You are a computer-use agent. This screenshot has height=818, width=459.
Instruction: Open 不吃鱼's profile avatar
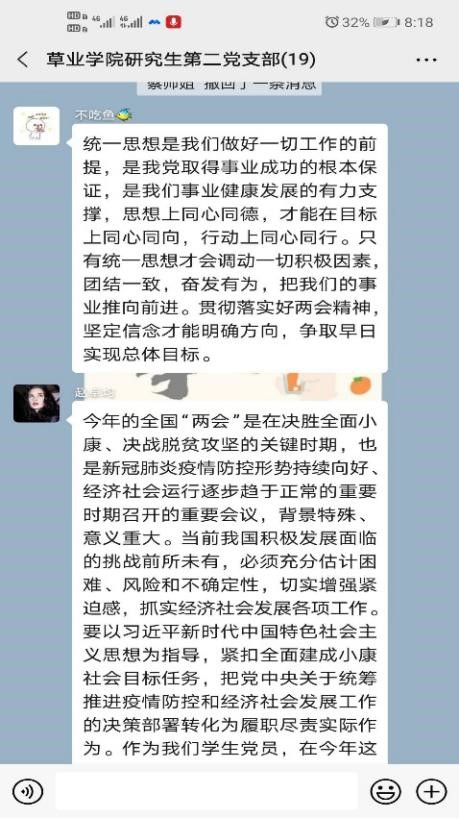click(37, 126)
